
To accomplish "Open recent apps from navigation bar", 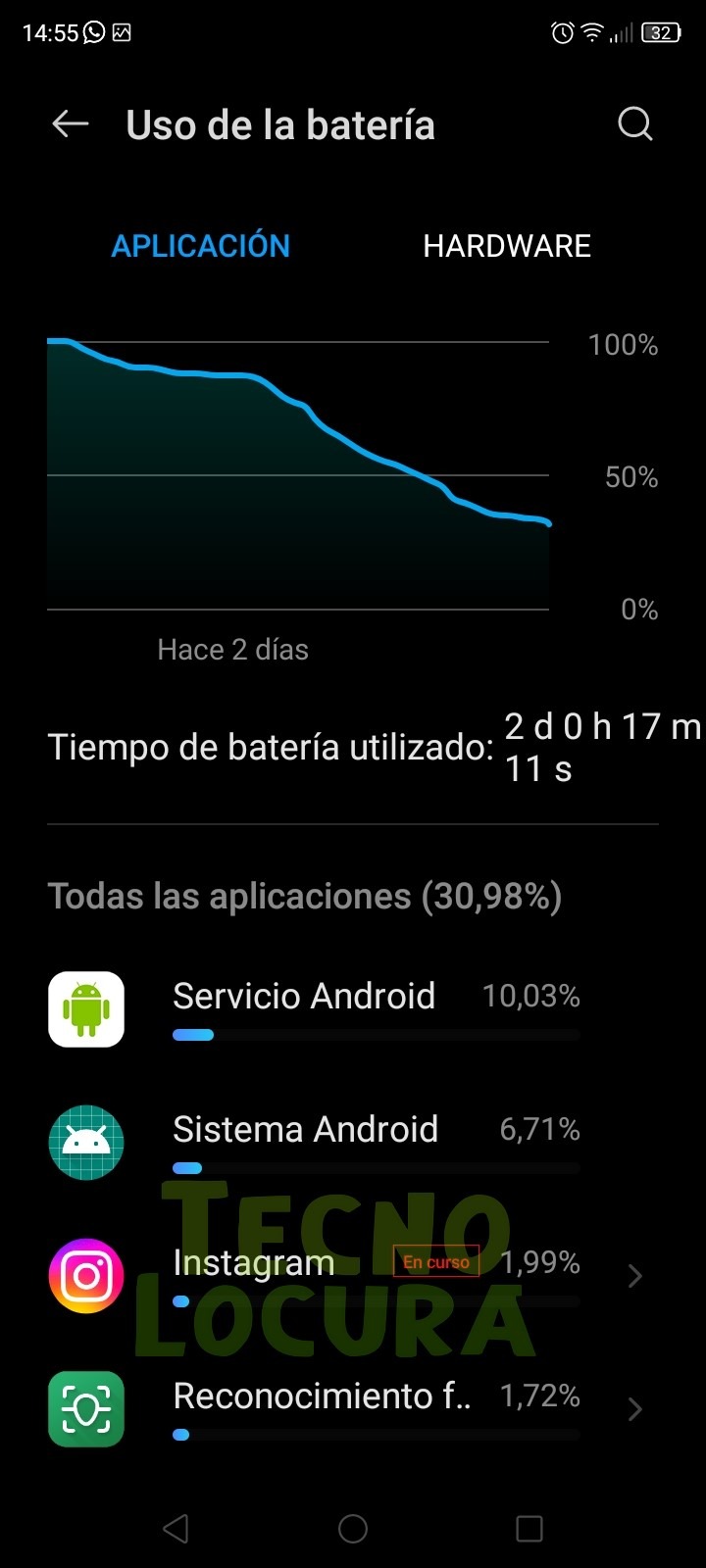I will click(x=529, y=1529).
